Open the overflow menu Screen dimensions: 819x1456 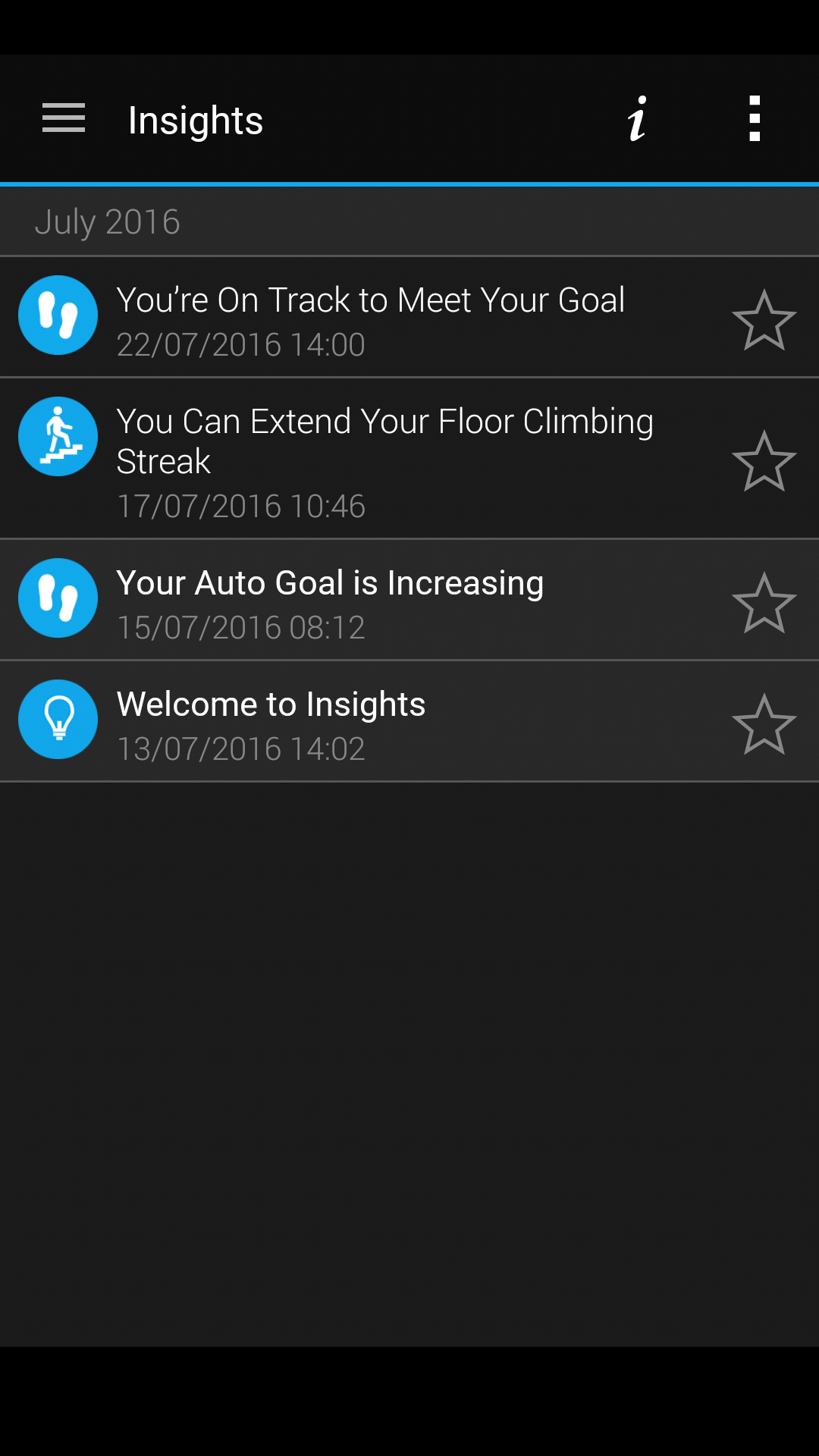755,118
